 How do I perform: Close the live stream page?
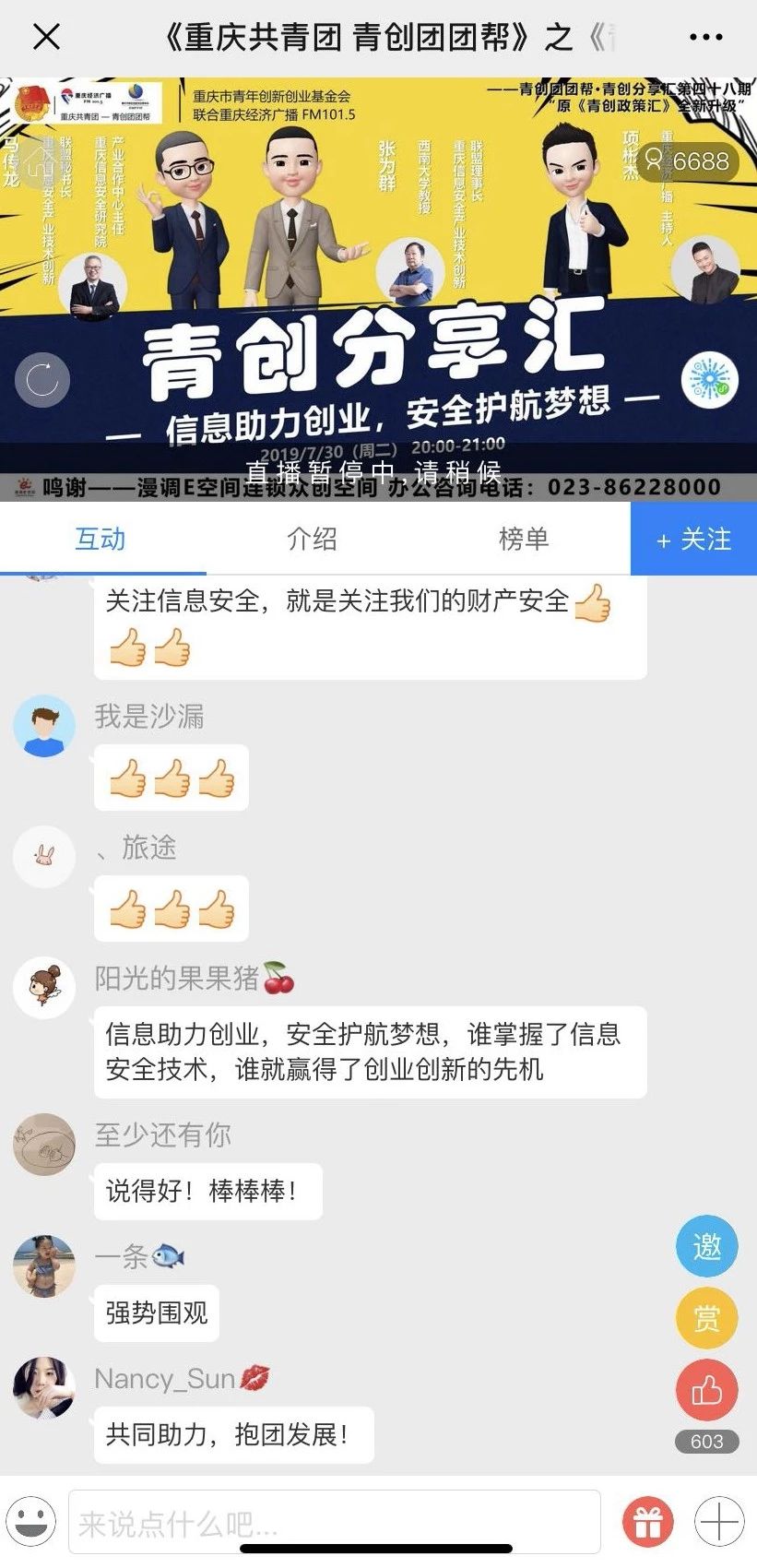click(46, 38)
